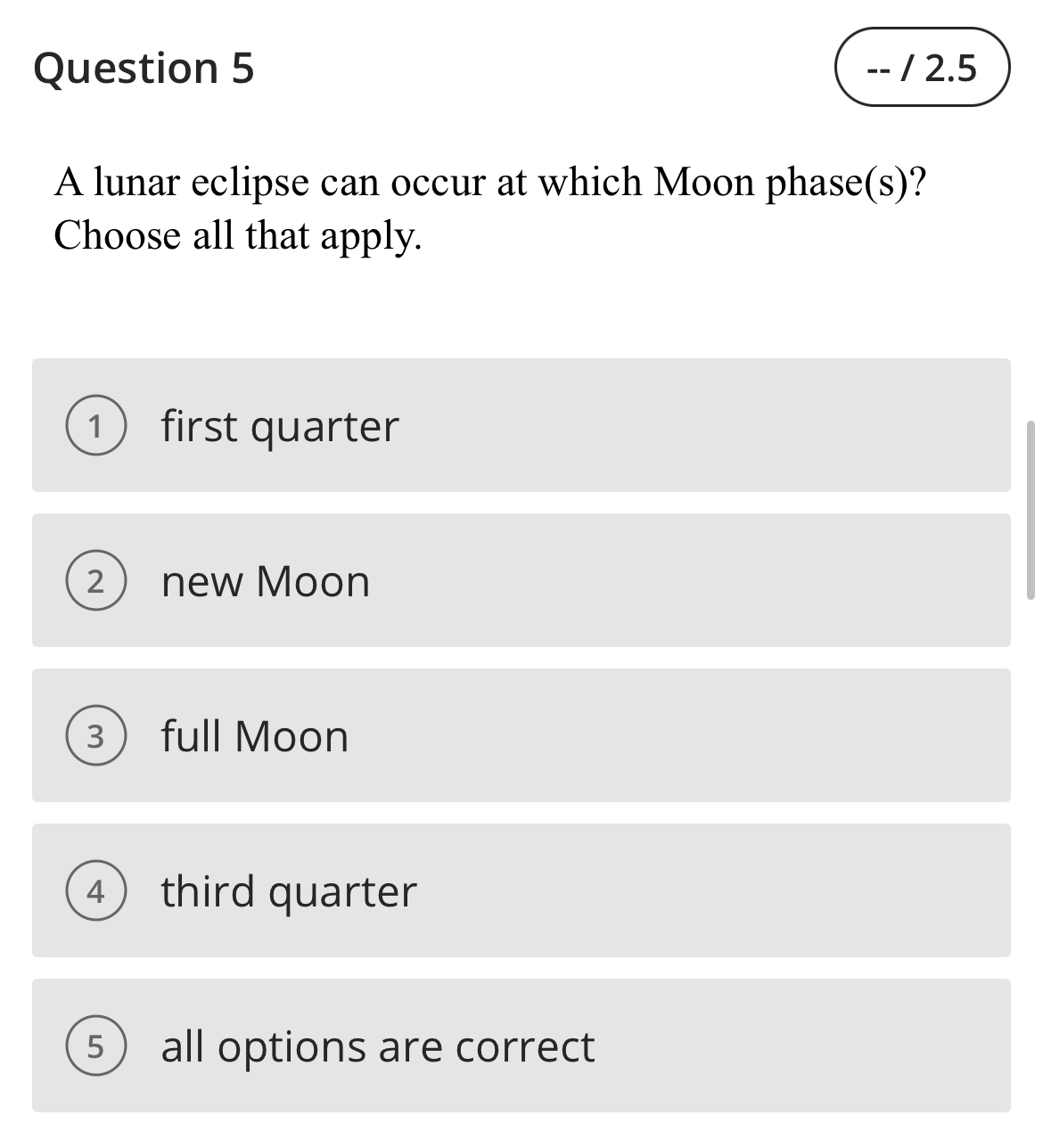Click the circled number 5 icon
The image size is (1043, 1148).
(x=96, y=1046)
